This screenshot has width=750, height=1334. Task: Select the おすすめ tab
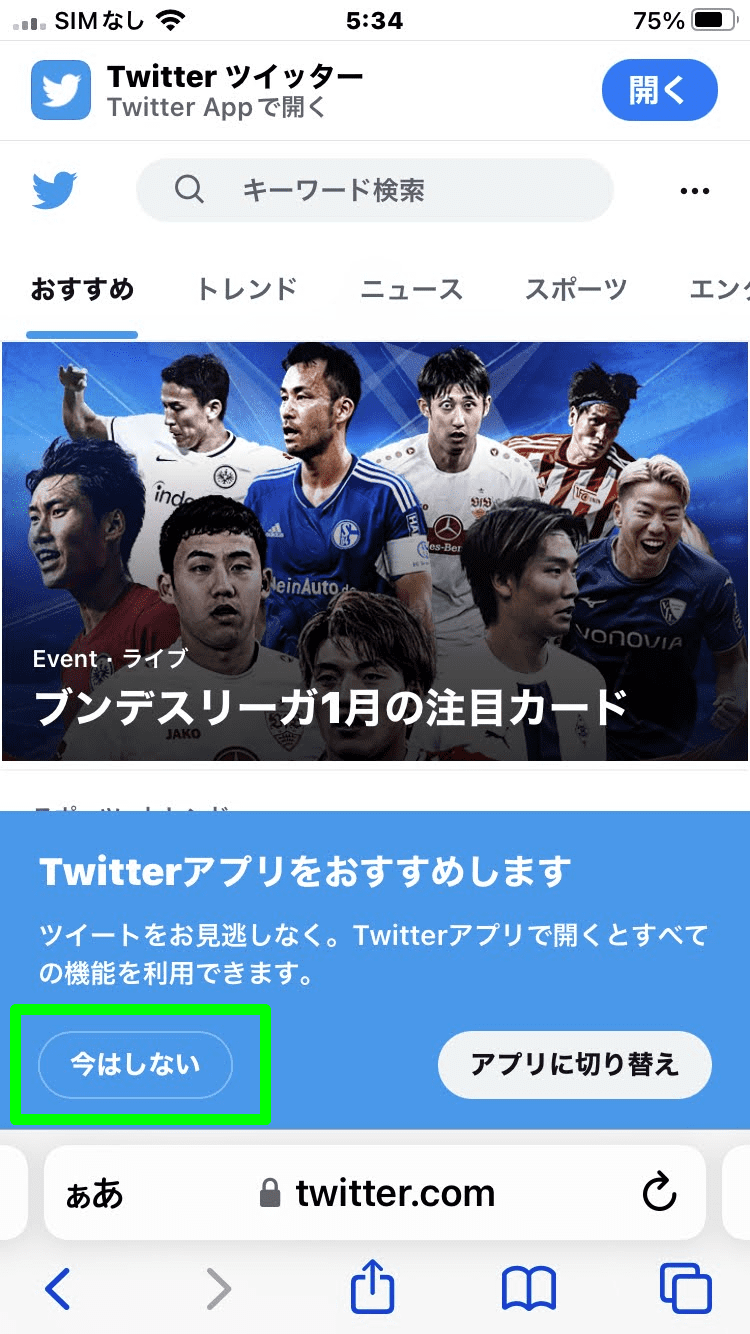pos(82,290)
